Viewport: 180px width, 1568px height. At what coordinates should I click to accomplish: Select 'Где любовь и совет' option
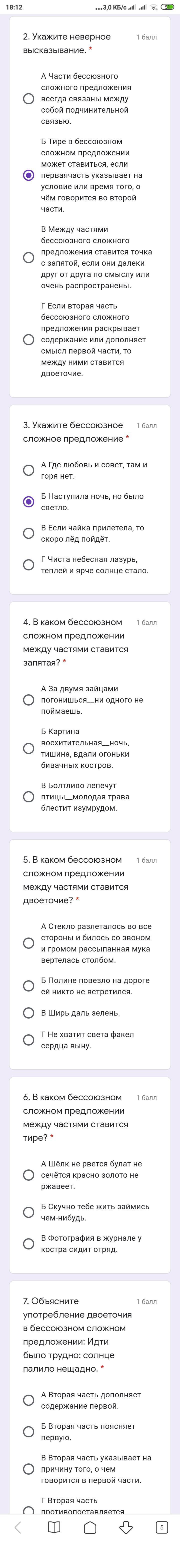(28, 470)
